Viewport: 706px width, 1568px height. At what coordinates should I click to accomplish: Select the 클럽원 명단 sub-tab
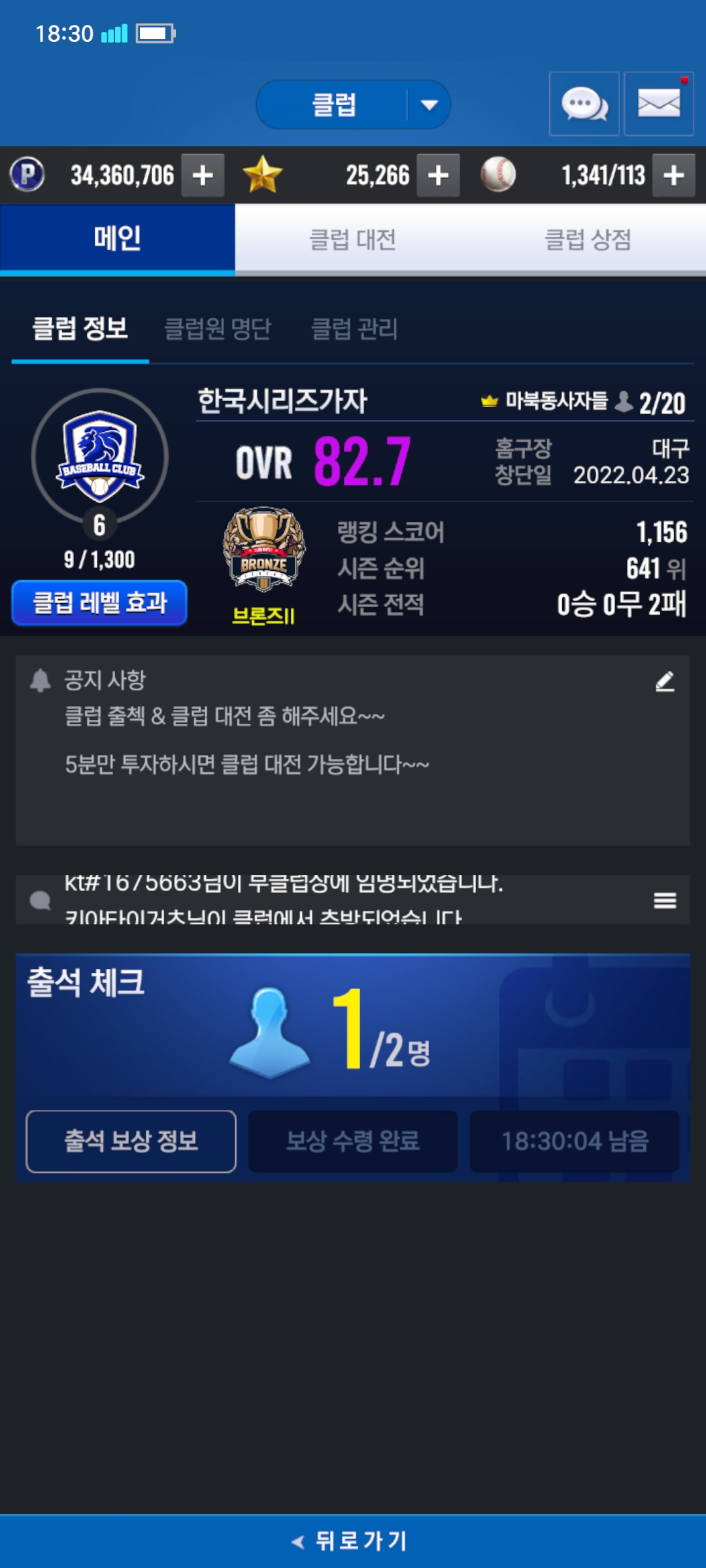pyautogui.click(x=218, y=329)
